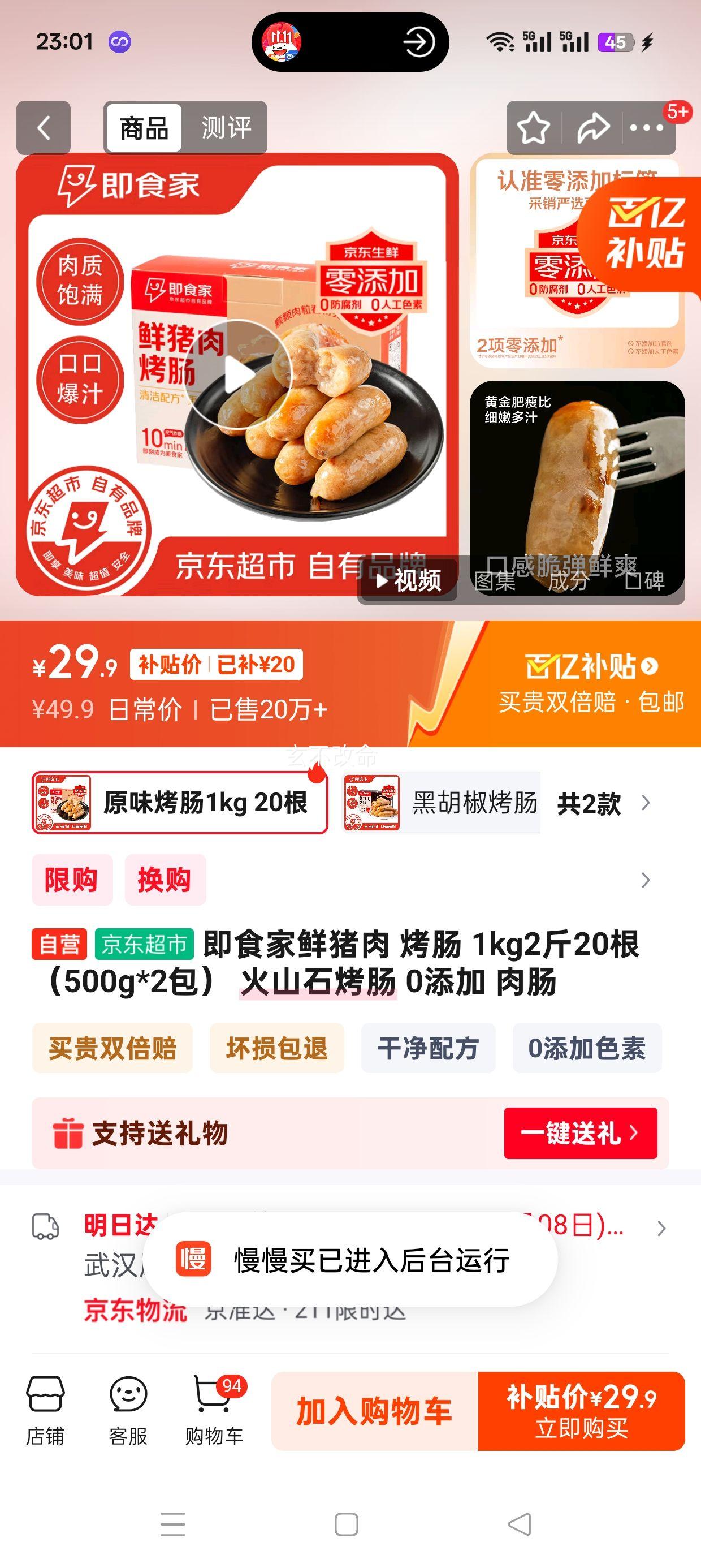
Task: Switch to the 测评 tab
Action: [225, 128]
